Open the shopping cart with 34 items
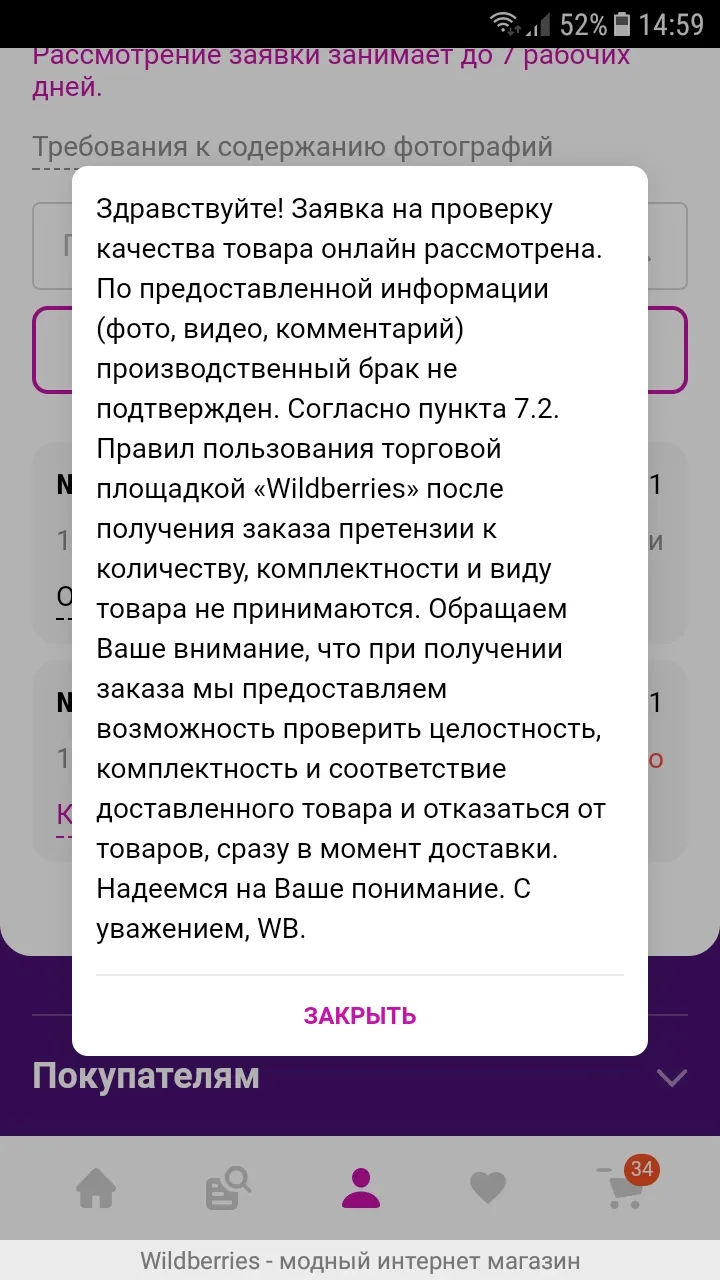The image size is (720, 1280). point(623,1185)
